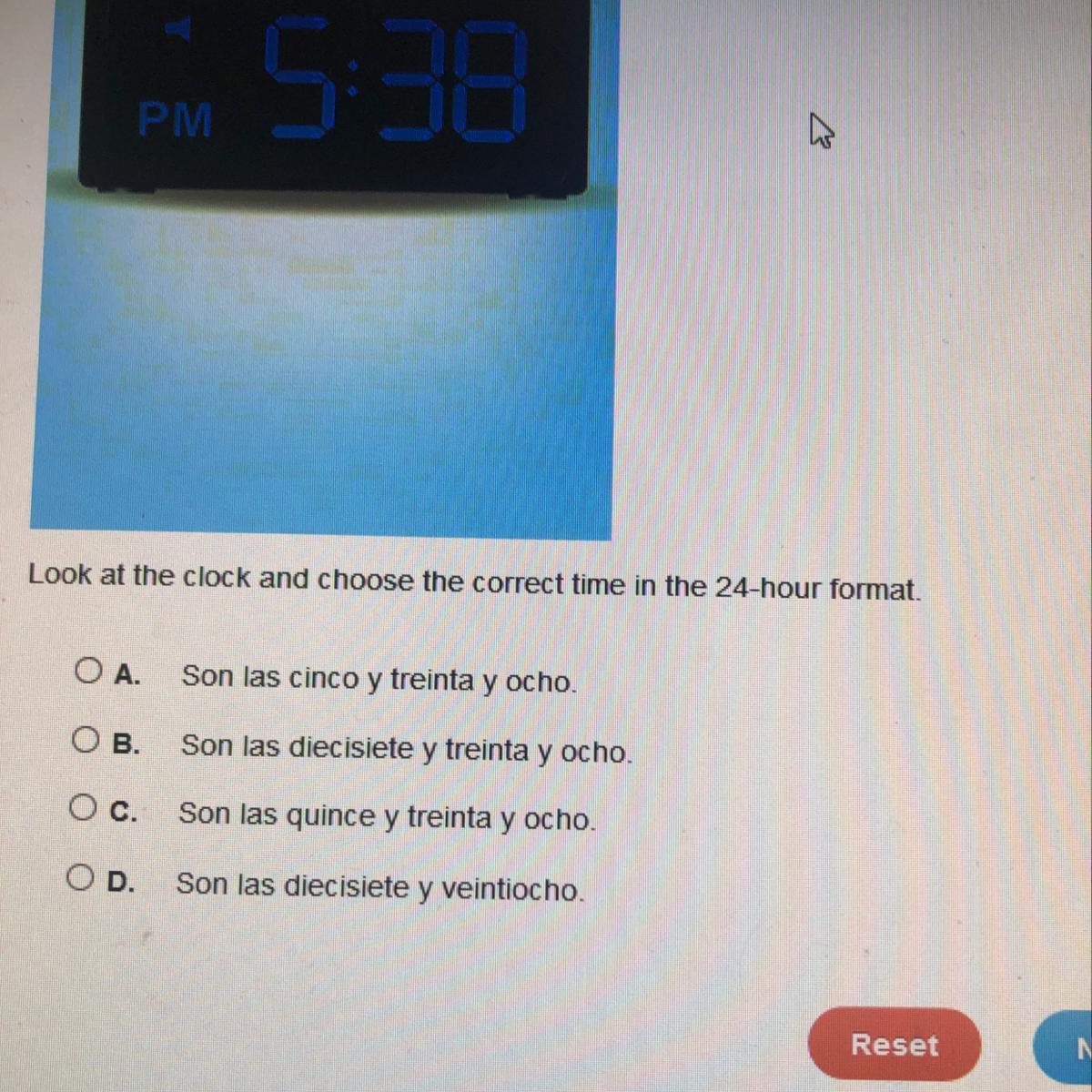Select answer A, cinco y treinta y ocho

(89, 672)
